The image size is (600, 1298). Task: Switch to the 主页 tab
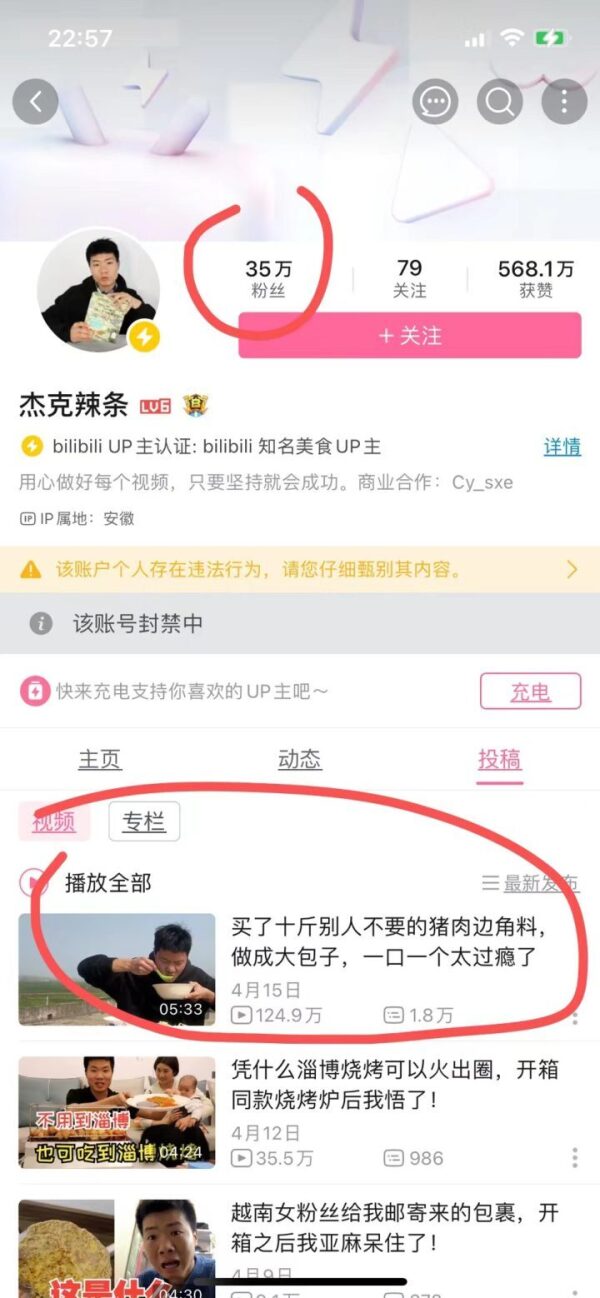(x=100, y=759)
